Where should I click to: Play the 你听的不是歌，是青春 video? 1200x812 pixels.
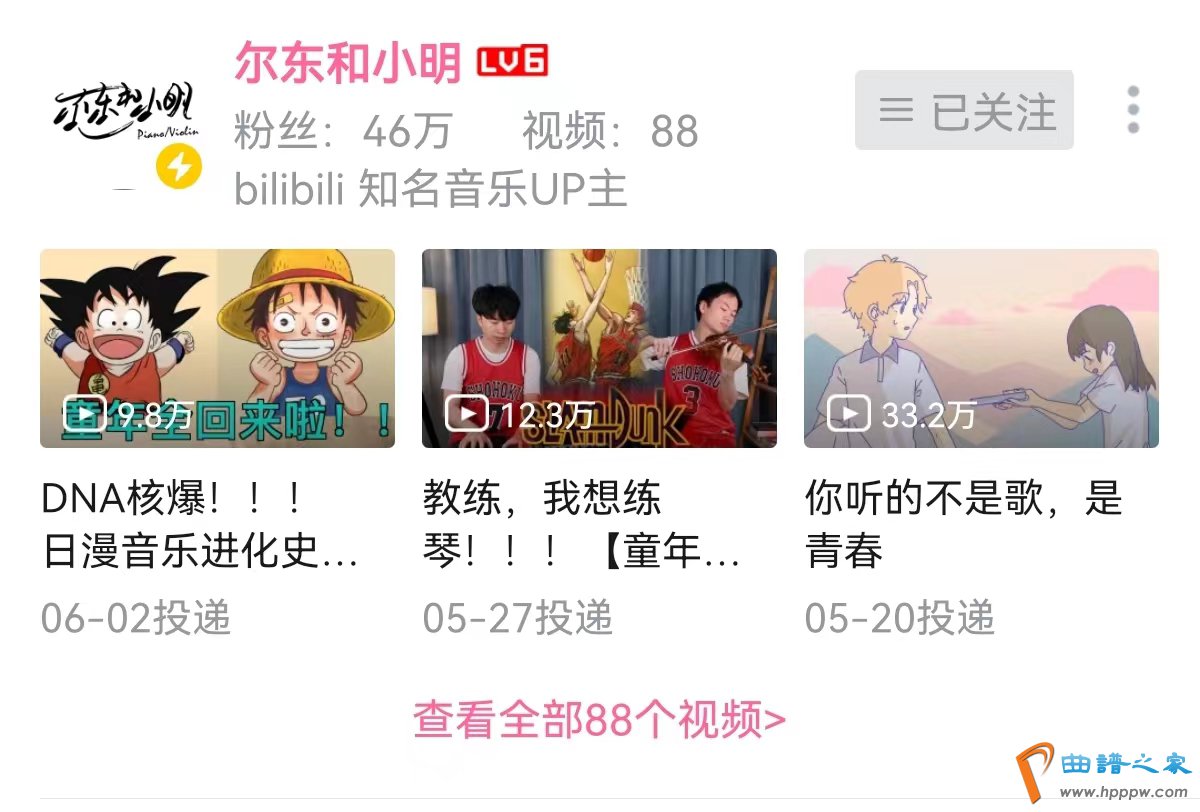(x=981, y=348)
